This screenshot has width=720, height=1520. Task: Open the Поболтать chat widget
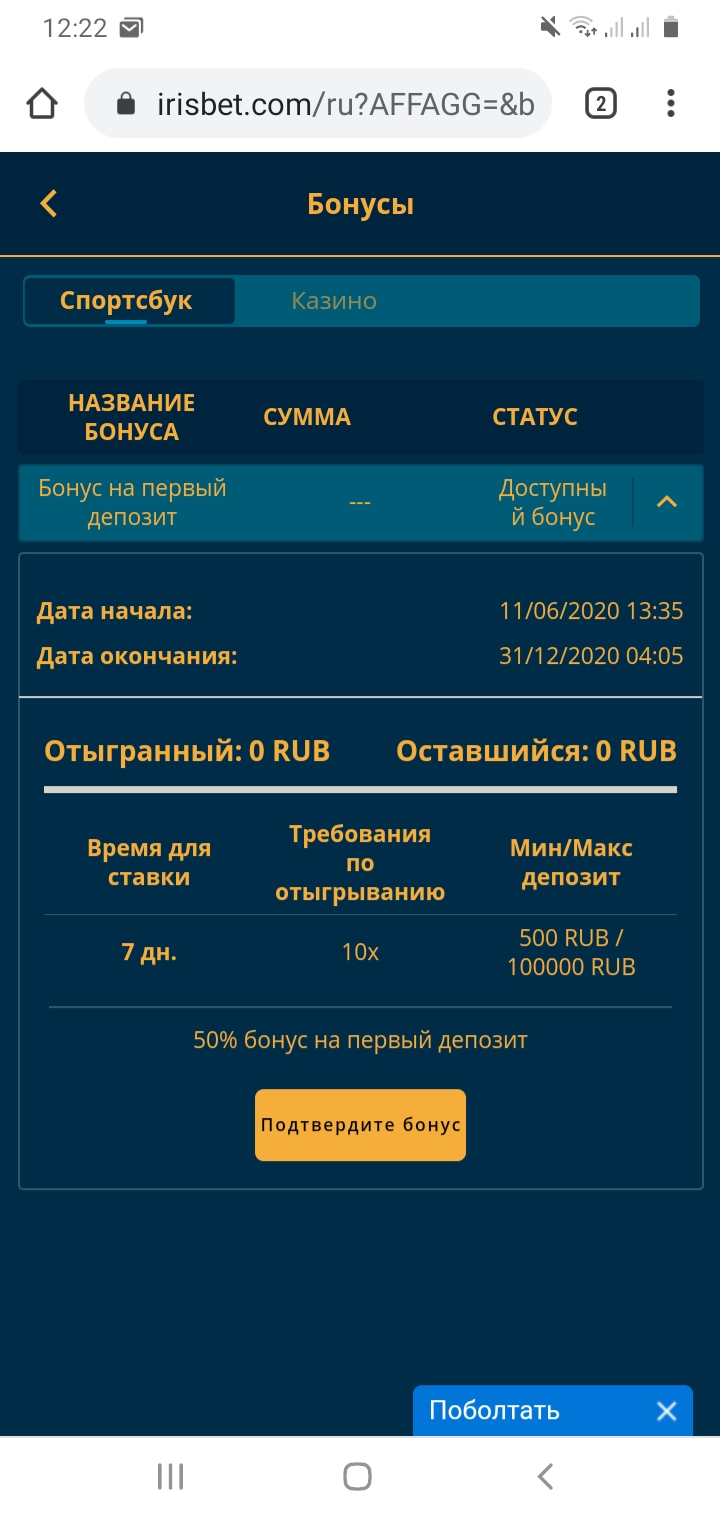[495, 1411]
